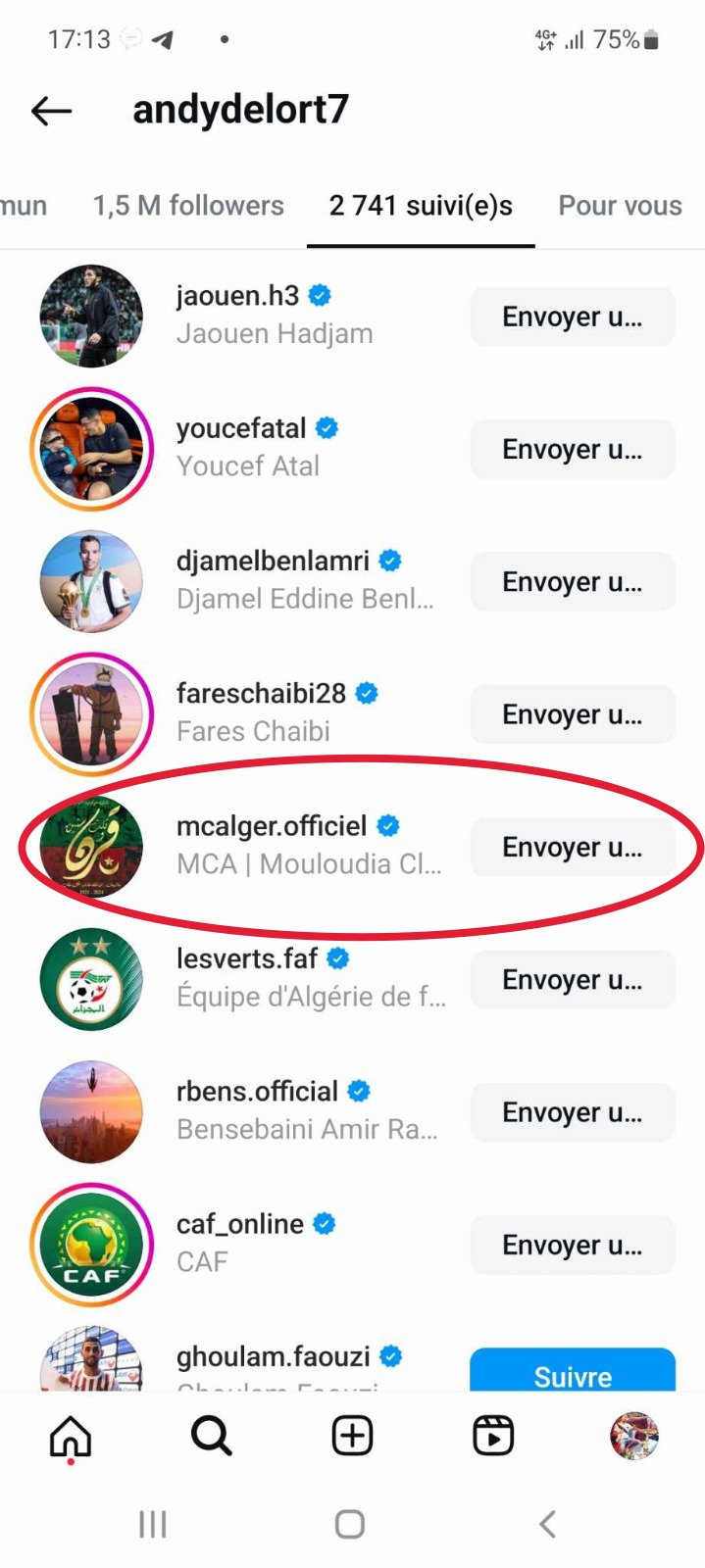Select the Pour vous tab
The width and height of the screenshot is (705, 1568).
[x=620, y=206]
